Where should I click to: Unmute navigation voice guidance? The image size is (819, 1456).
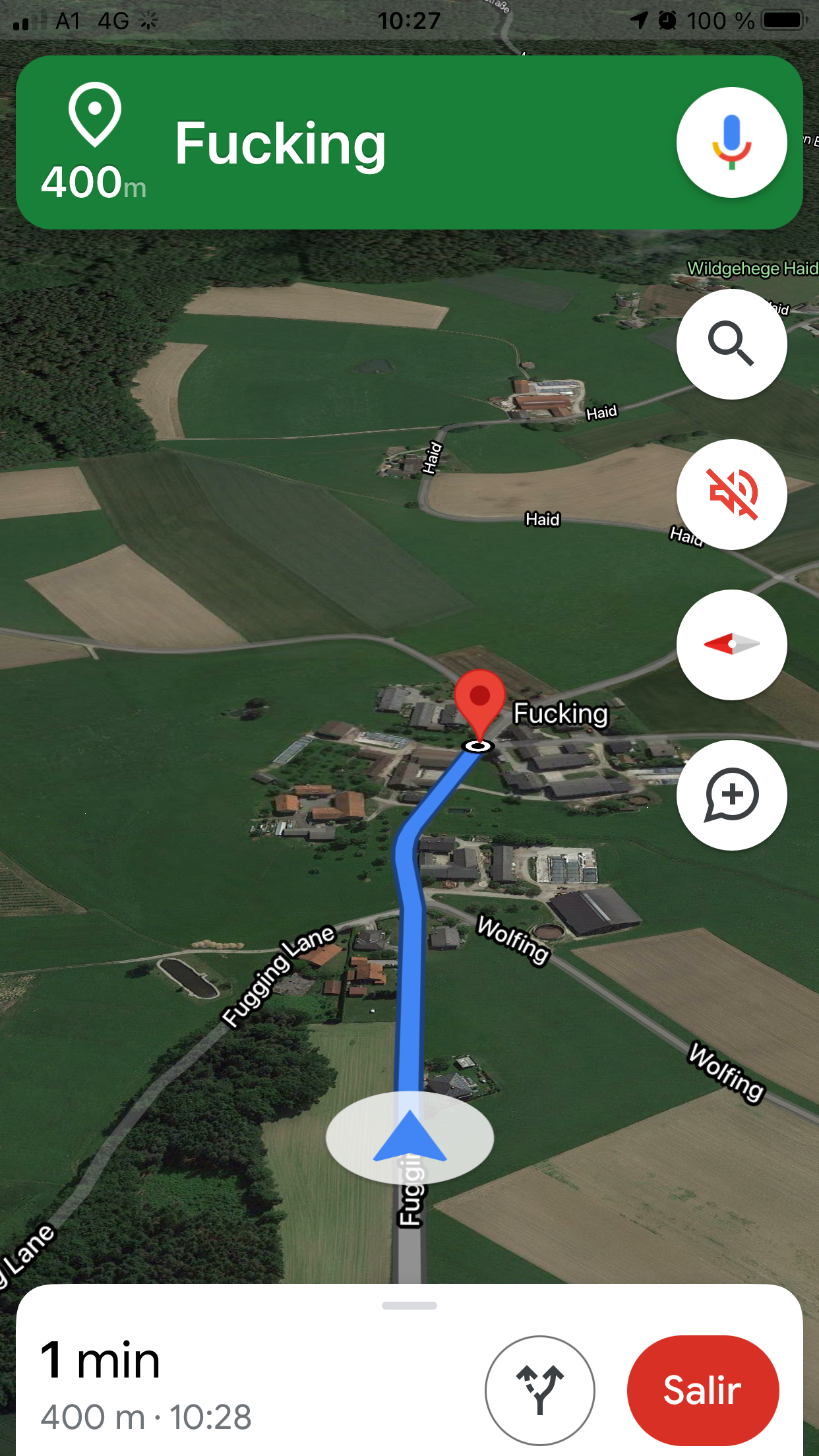731,494
